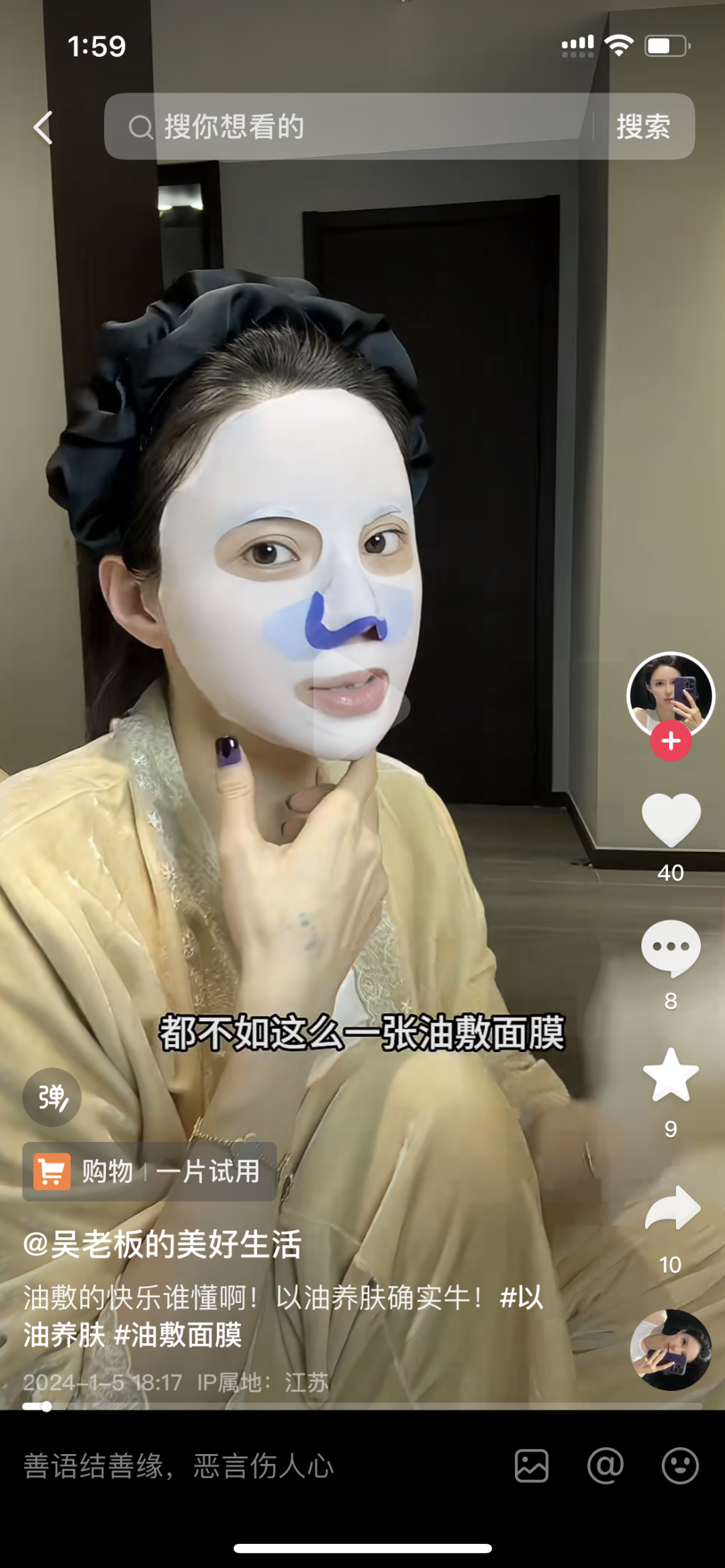Open the comments bubble
The height and width of the screenshot is (1568, 725).
pyautogui.click(x=671, y=947)
